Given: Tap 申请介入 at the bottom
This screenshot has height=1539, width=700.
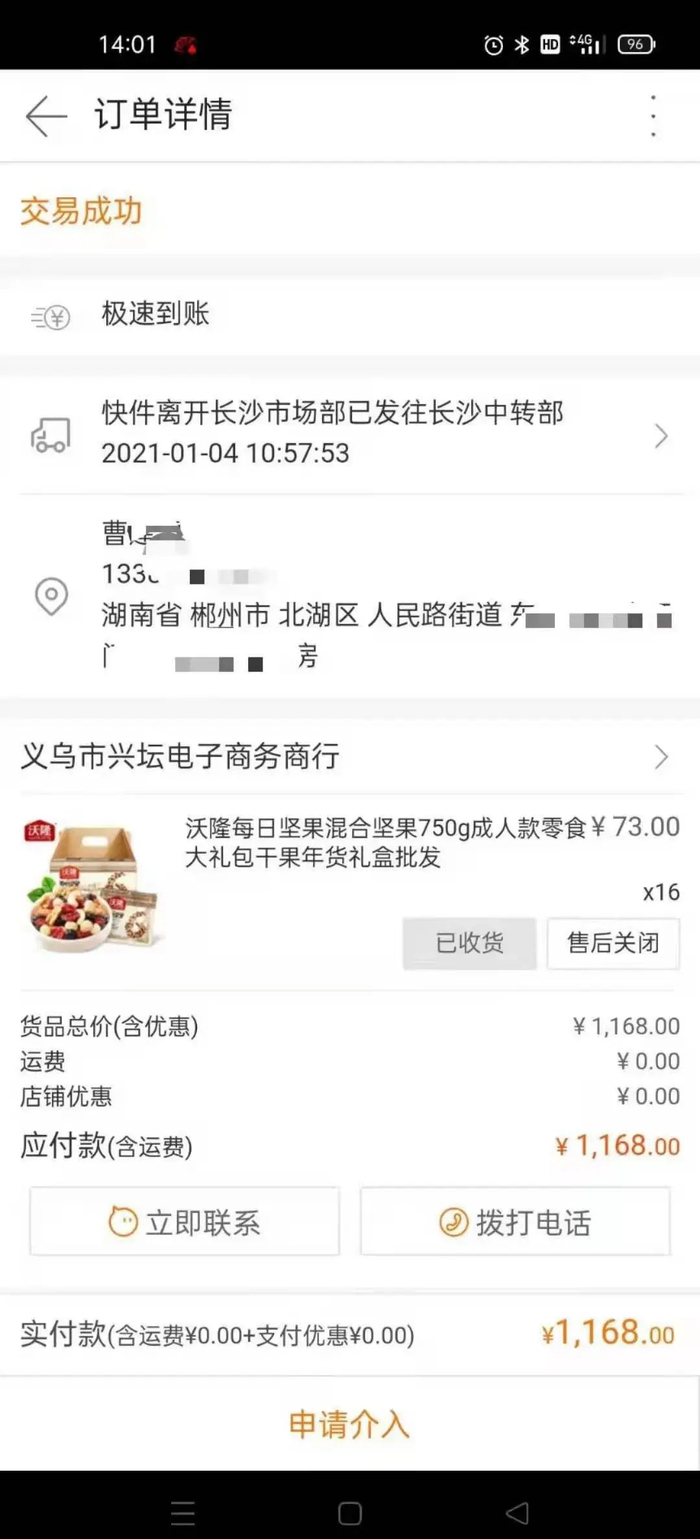Looking at the screenshot, I should 350,1423.
